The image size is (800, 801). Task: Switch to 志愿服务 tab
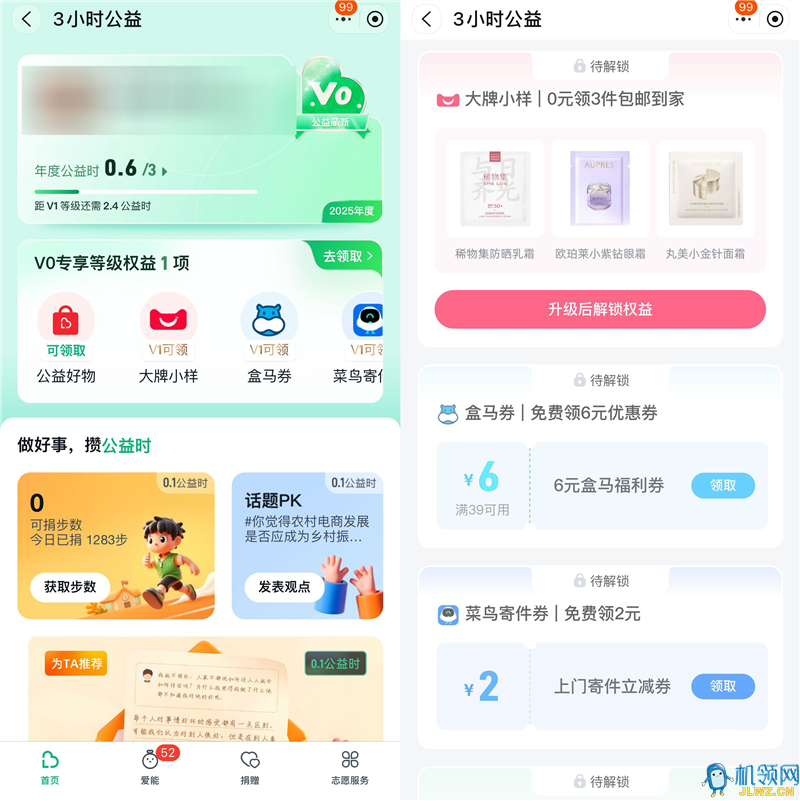(349, 767)
